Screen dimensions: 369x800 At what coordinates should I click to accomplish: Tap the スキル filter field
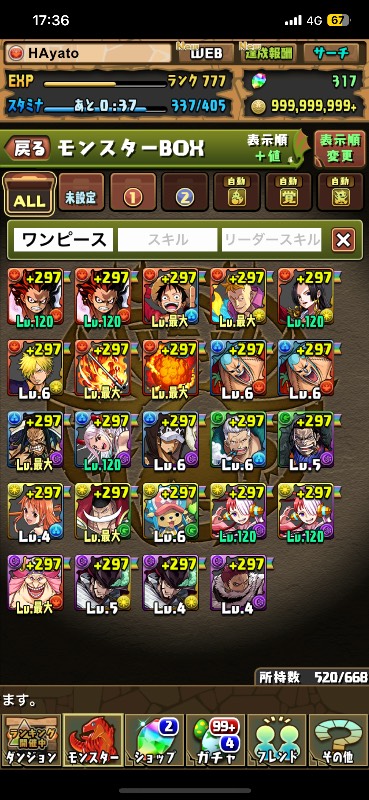[167, 240]
